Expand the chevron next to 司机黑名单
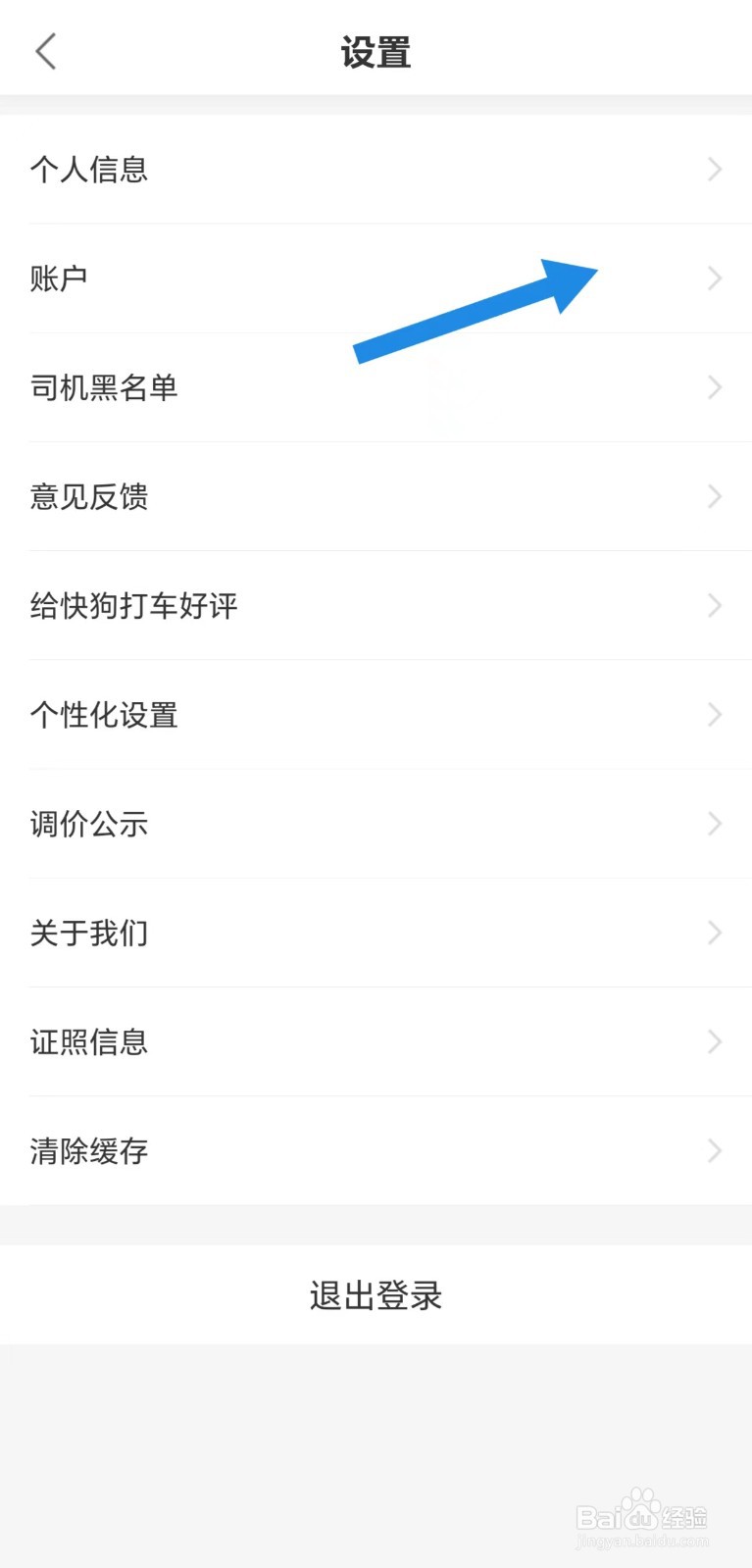This screenshot has width=752, height=1568. (x=715, y=387)
